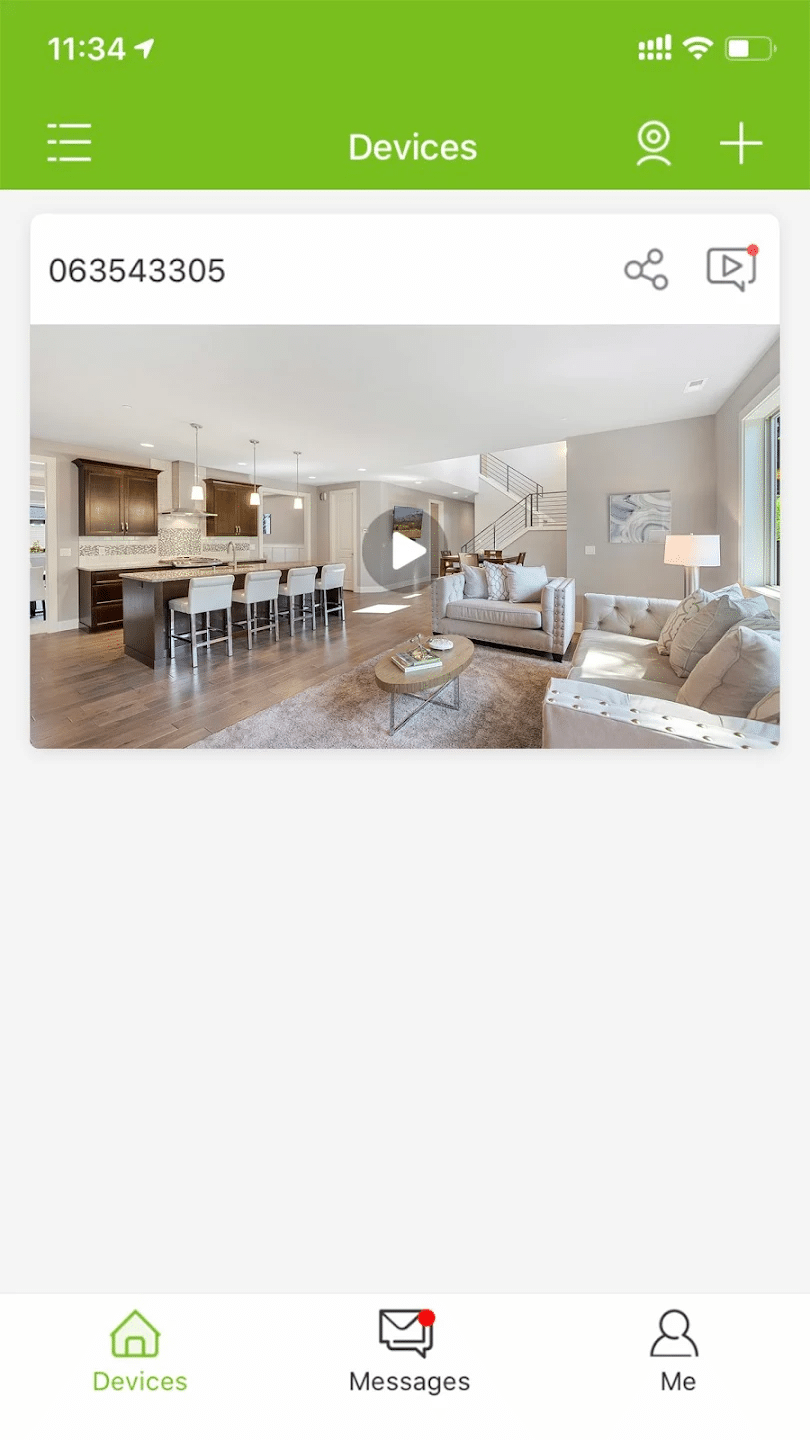Viewport: 810px width, 1440px height.
Task: Tap the camera icon in header
Action: [653, 144]
